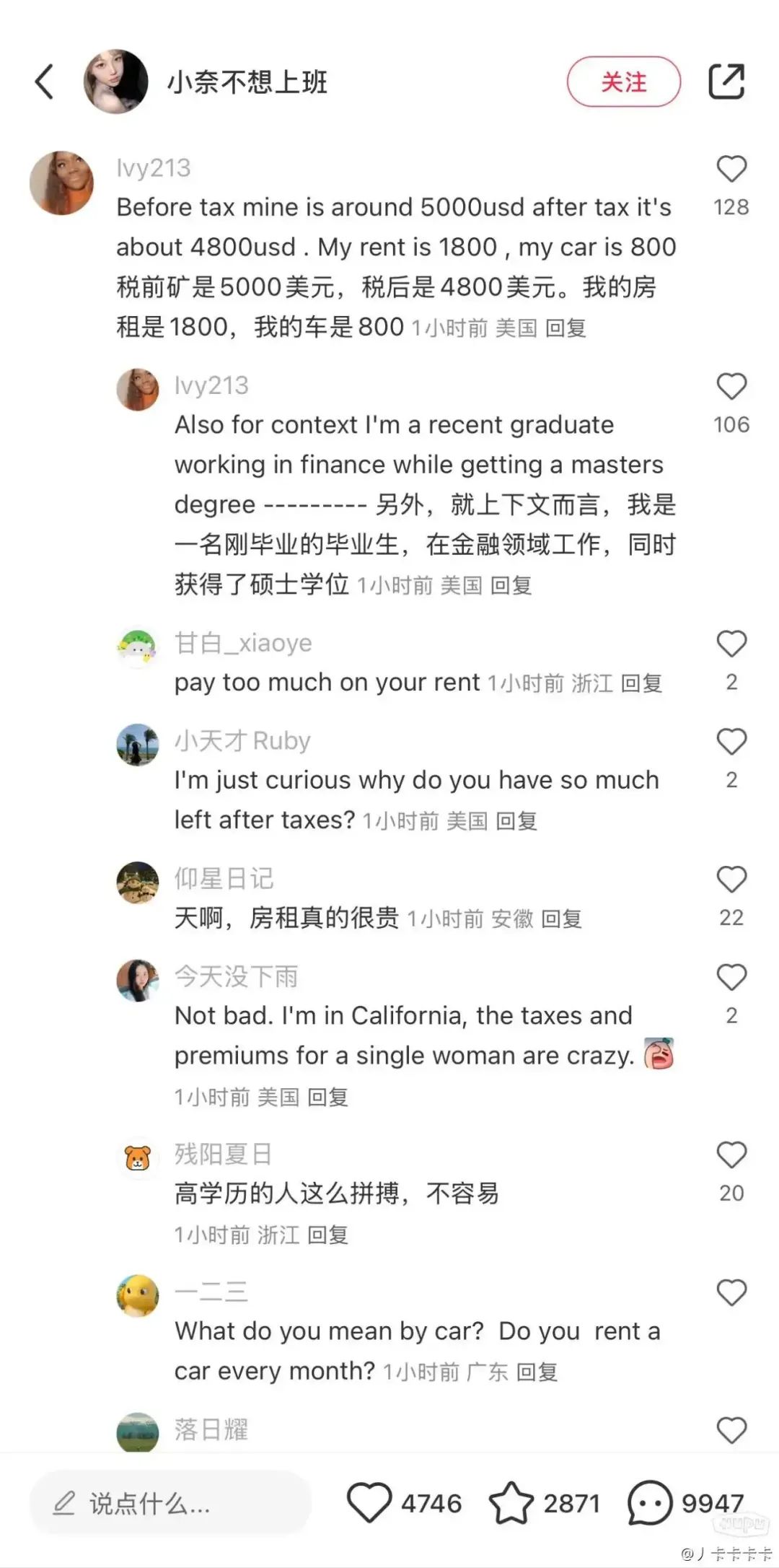Reply to 一二三's car question via 回复
Screen dimensions: 779x1568
point(537,1372)
